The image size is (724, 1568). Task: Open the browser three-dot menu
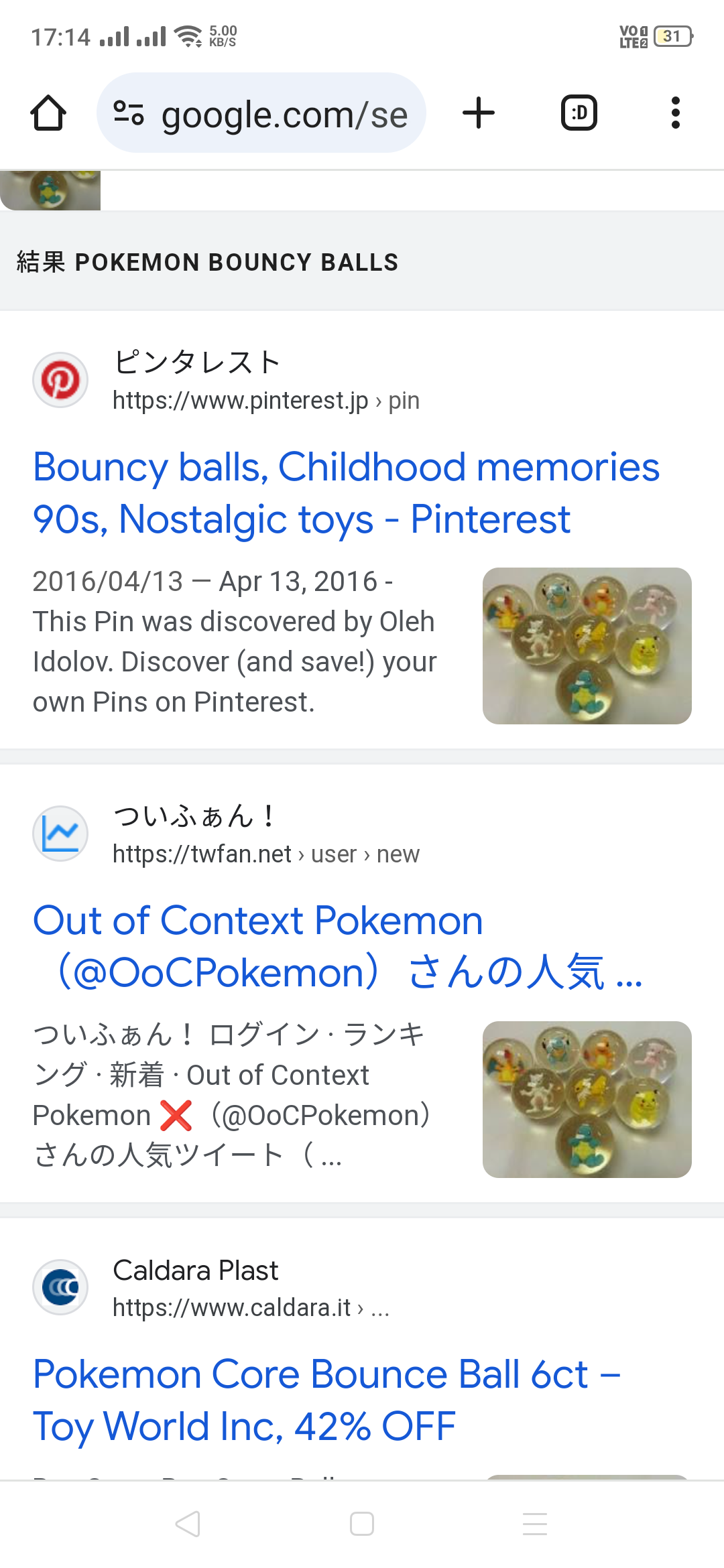pyautogui.click(x=676, y=113)
